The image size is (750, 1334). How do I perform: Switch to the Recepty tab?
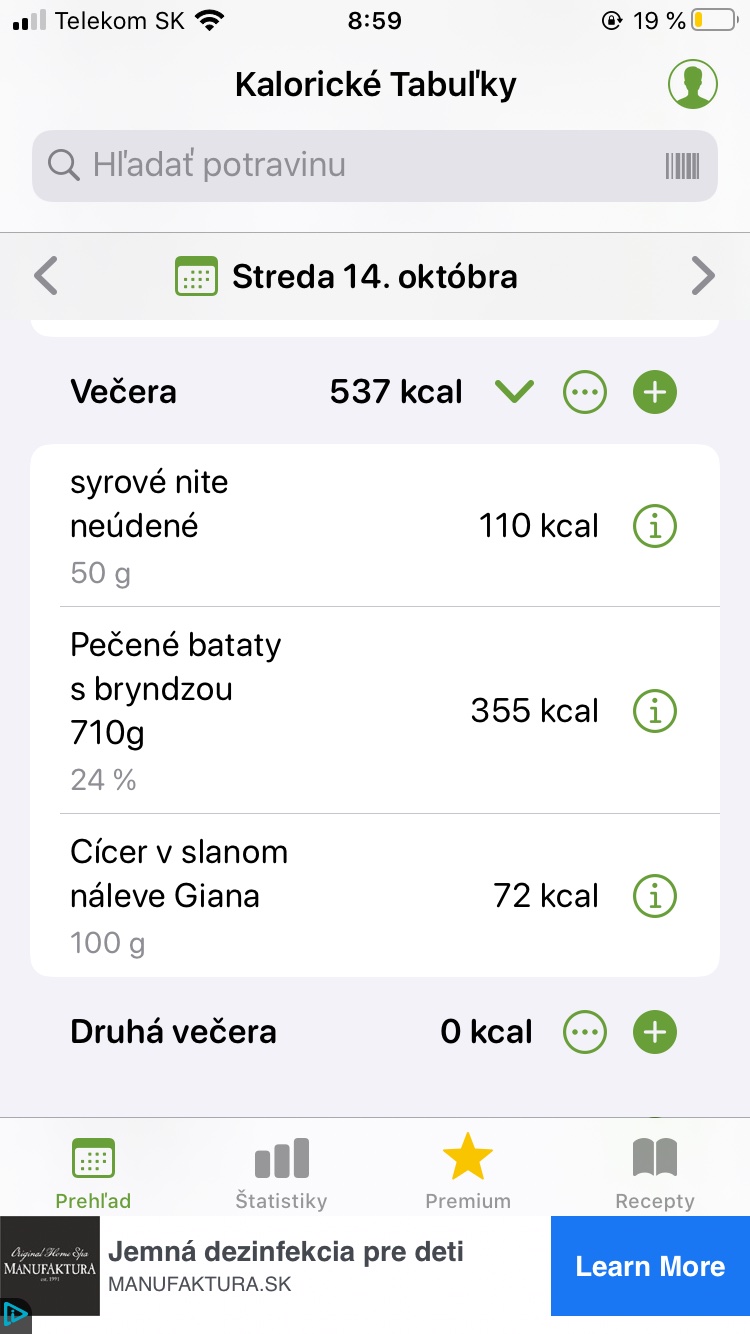[655, 1172]
